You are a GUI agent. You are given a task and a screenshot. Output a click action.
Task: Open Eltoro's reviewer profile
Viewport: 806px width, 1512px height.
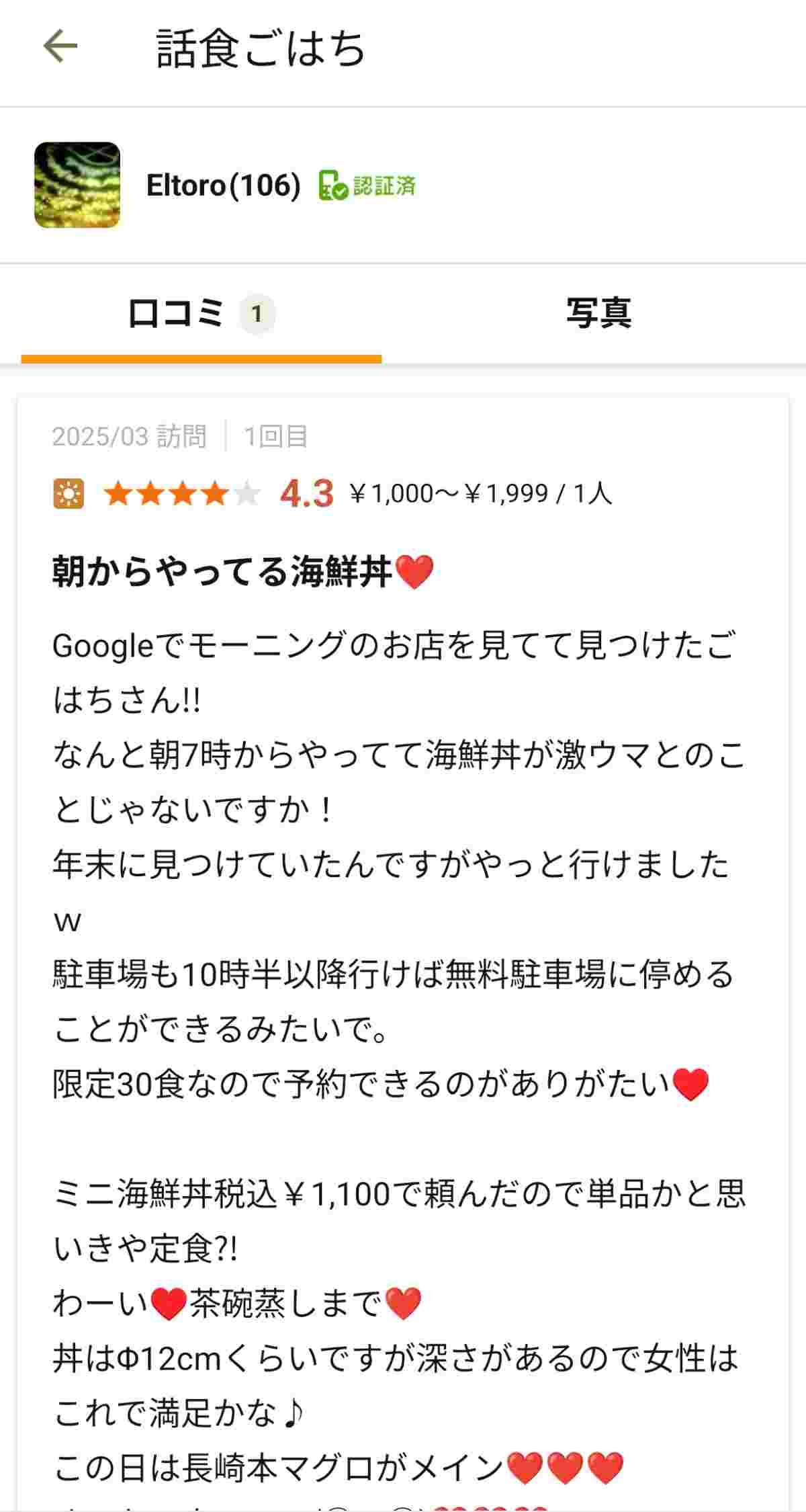[x=223, y=185]
